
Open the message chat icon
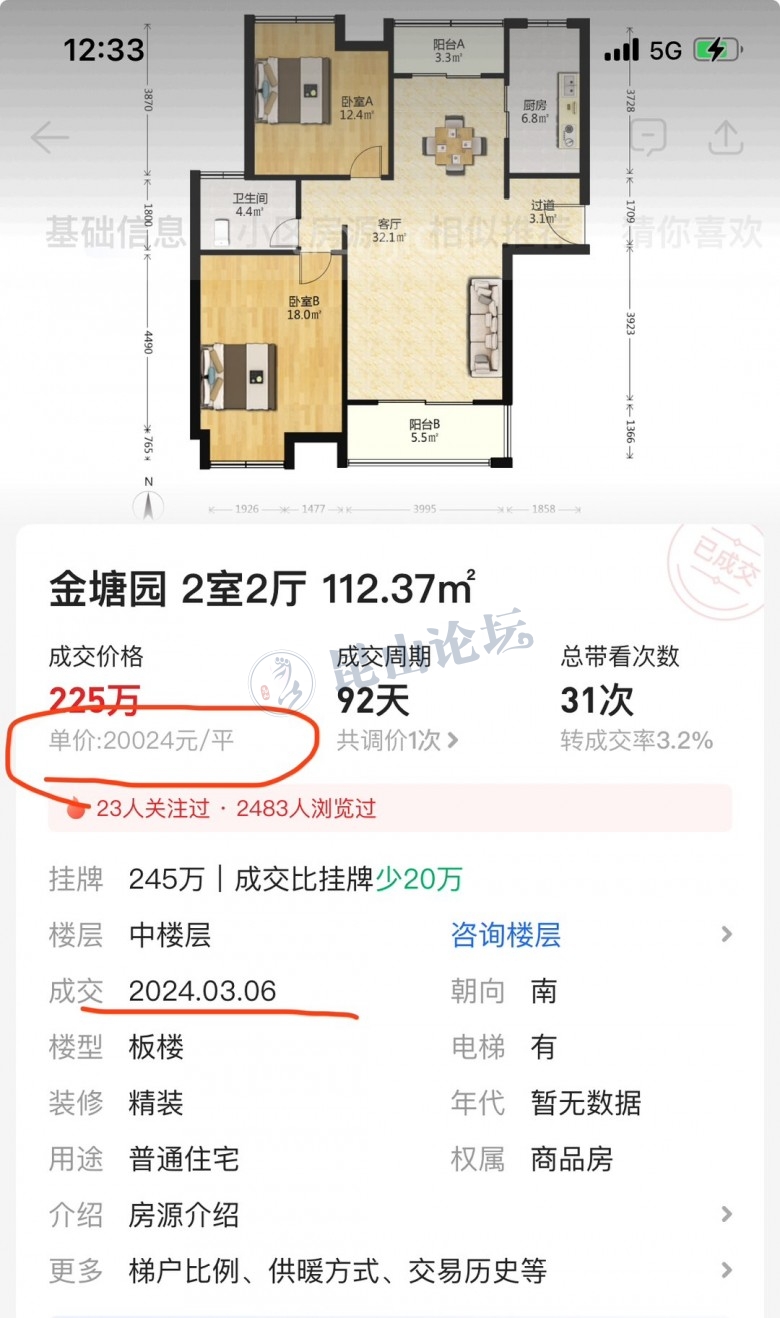tap(647, 138)
